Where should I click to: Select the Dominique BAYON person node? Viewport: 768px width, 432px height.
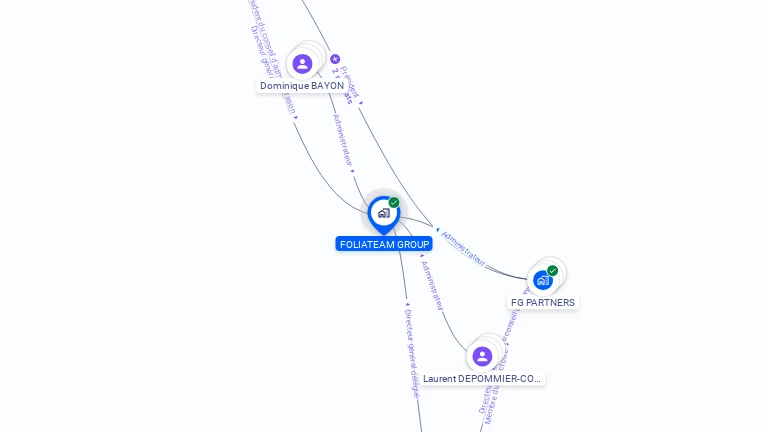[302, 64]
